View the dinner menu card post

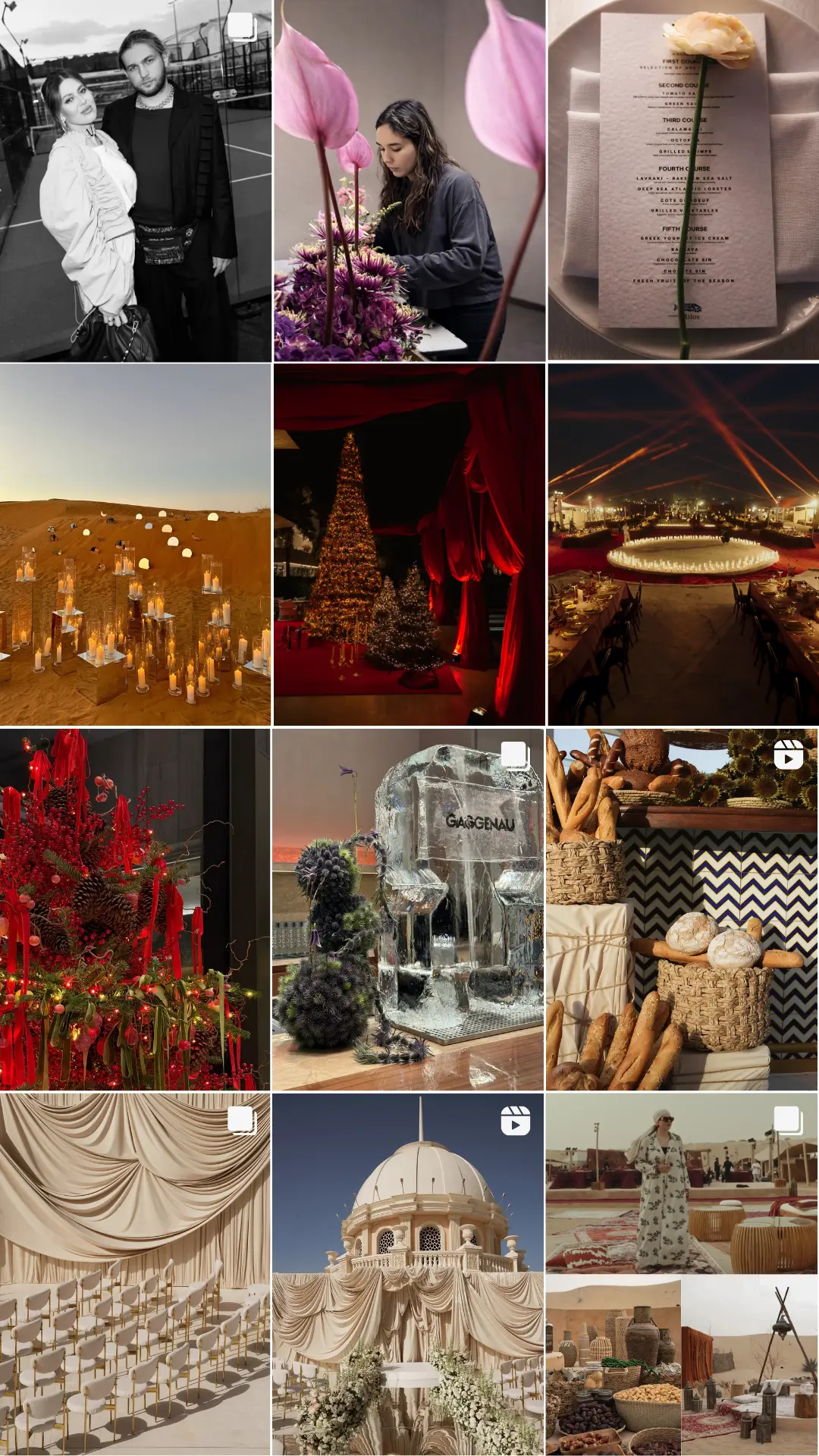pyautogui.click(x=683, y=180)
